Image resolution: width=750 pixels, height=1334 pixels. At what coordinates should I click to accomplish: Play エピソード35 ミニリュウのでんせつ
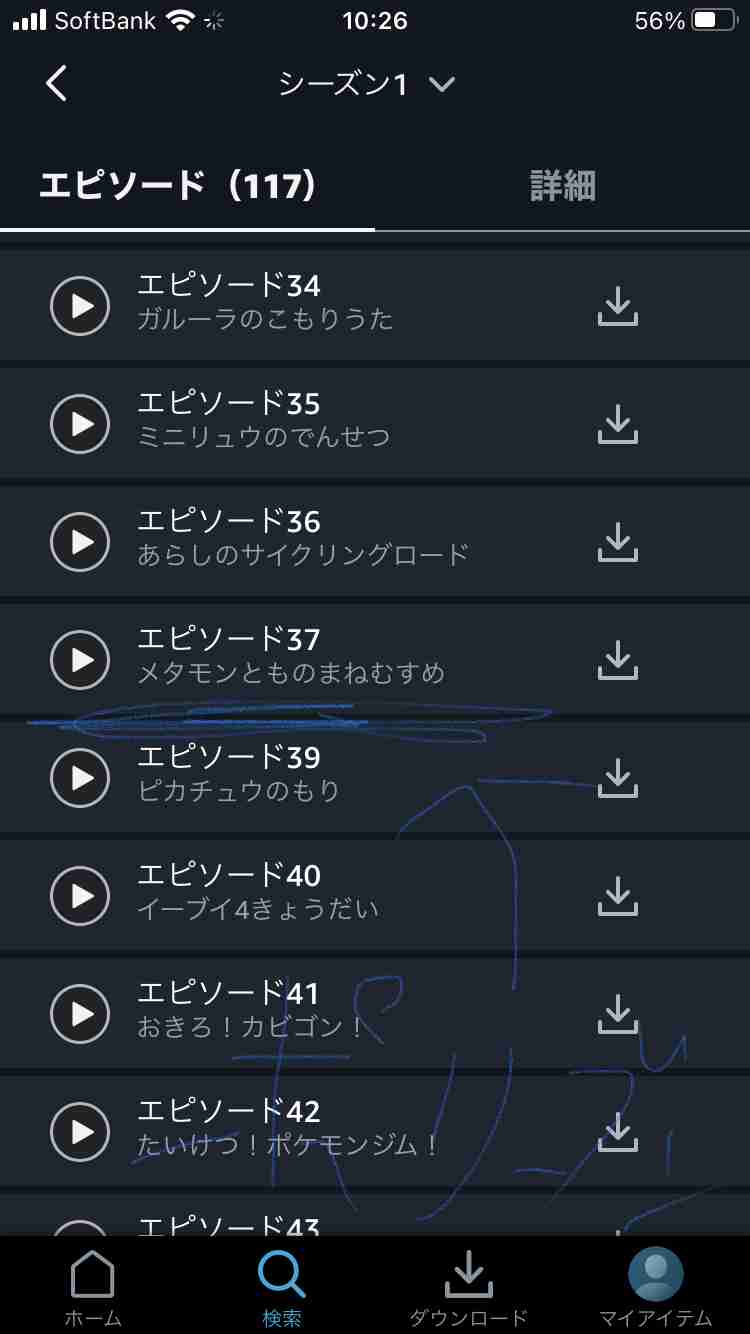[x=80, y=423]
